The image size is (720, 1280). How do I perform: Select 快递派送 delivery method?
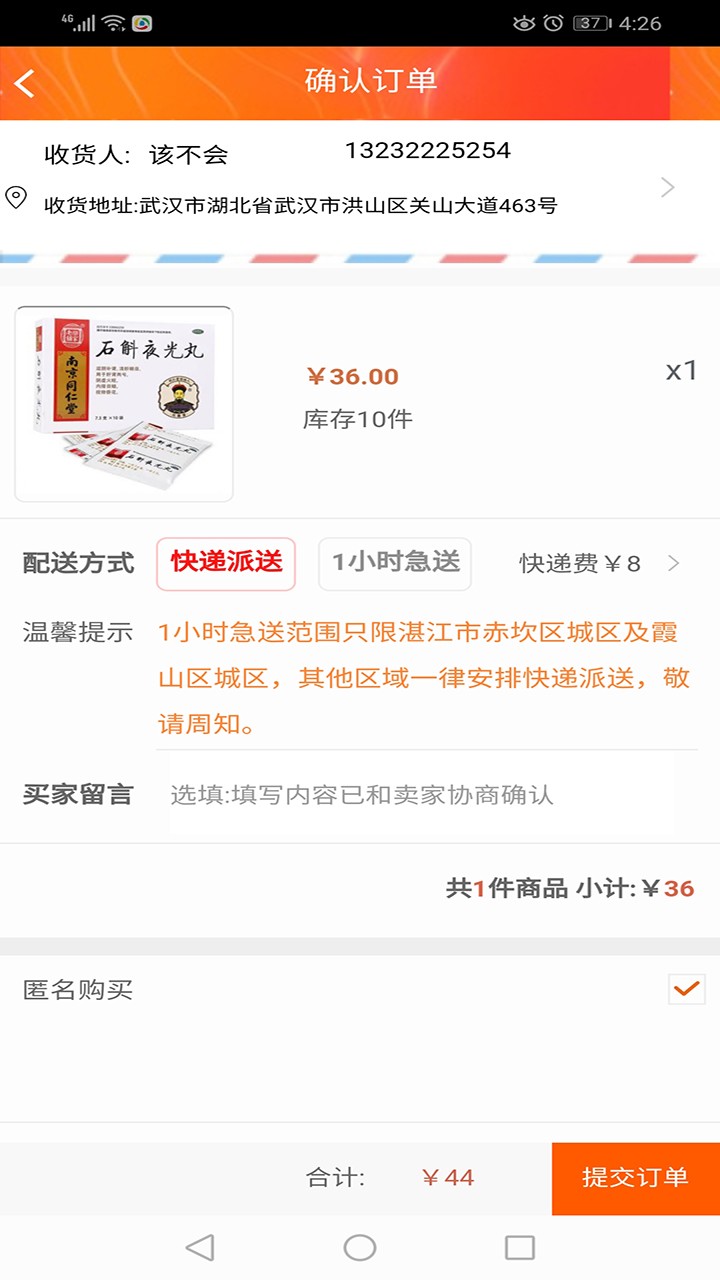point(226,563)
